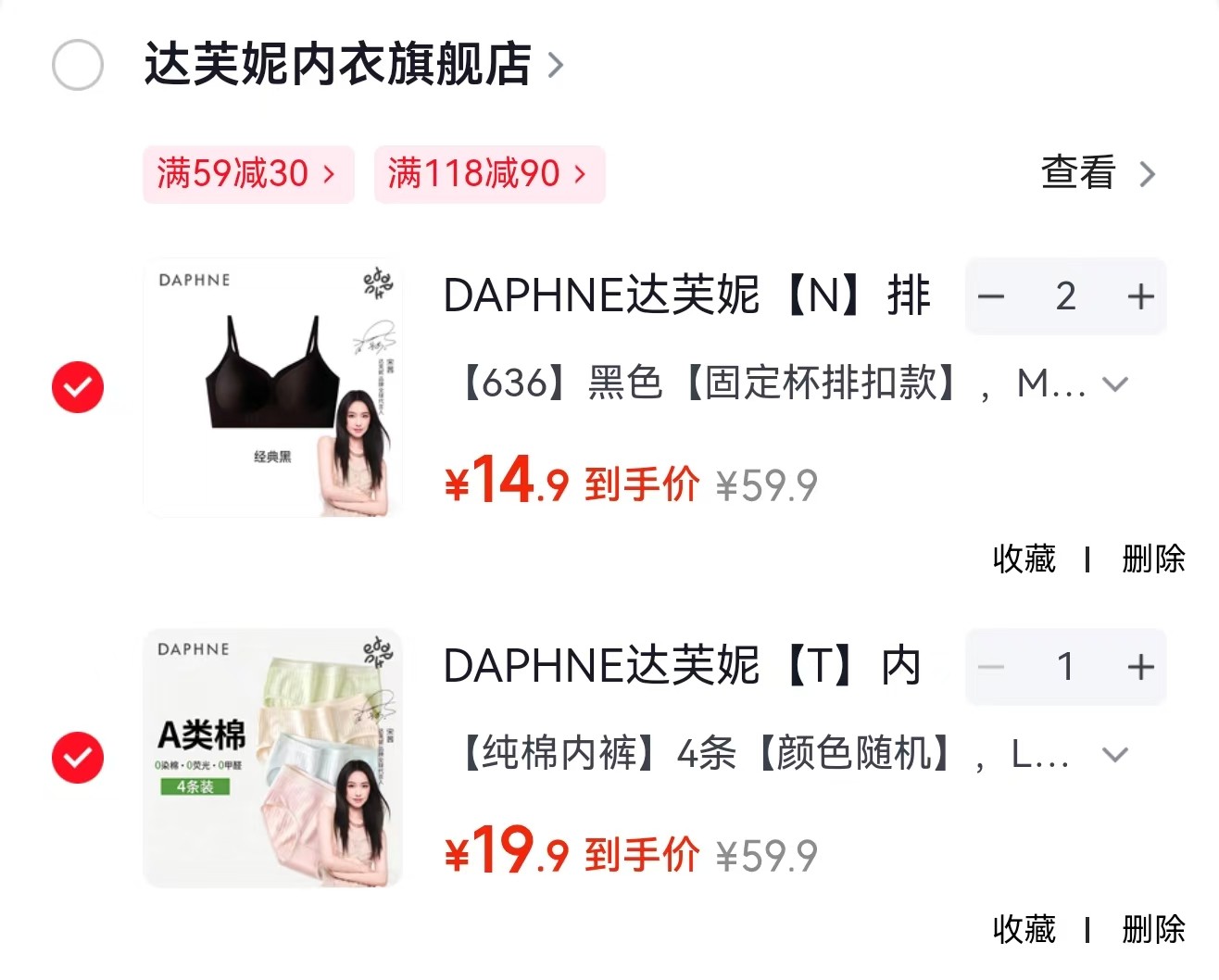Increase quantity of the 【T】 underwear item
The width and height of the screenshot is (1219, 980).
[x=1140, y=667]
